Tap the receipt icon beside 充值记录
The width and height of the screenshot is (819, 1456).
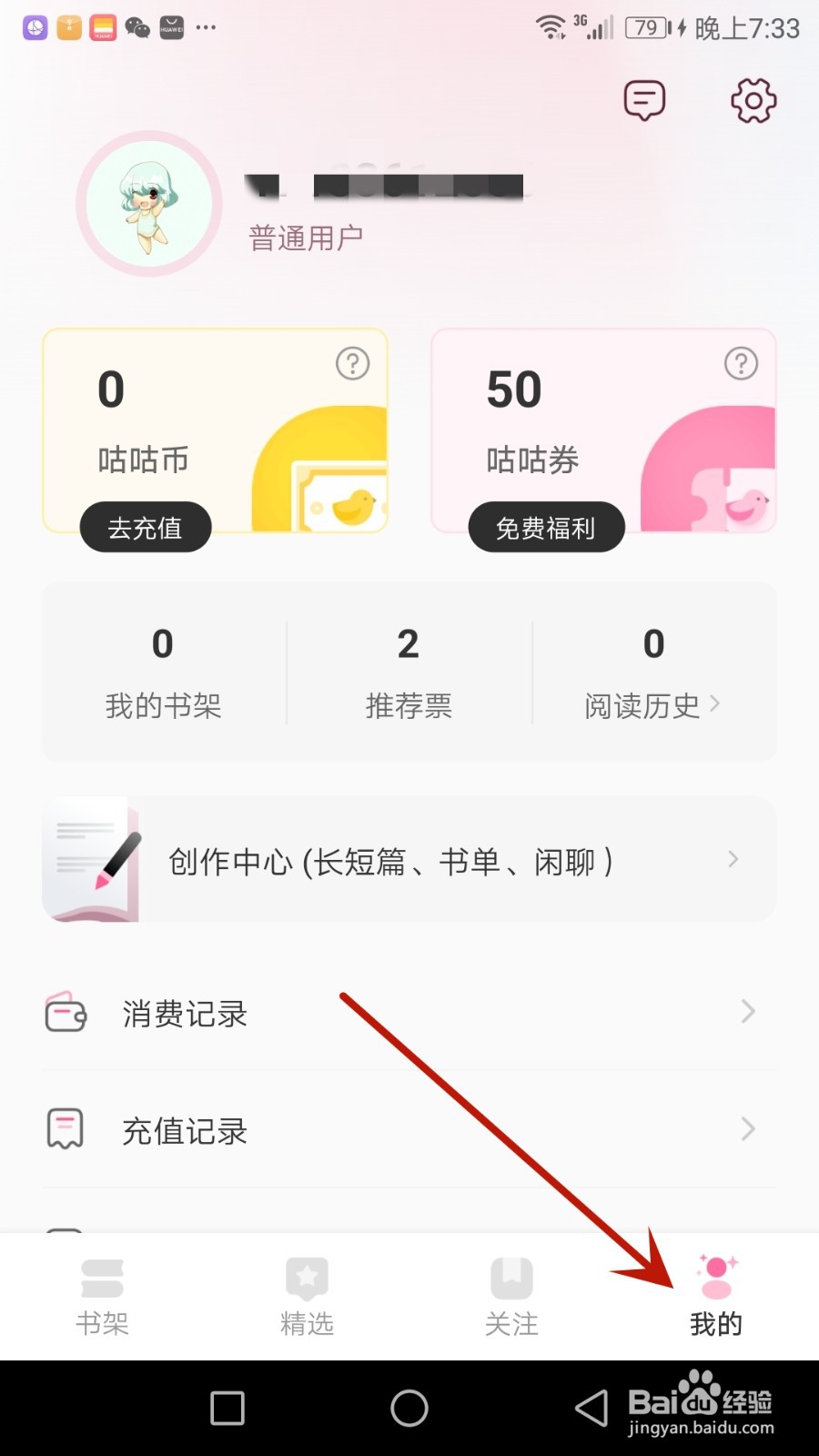click(x=65, y=1127)
